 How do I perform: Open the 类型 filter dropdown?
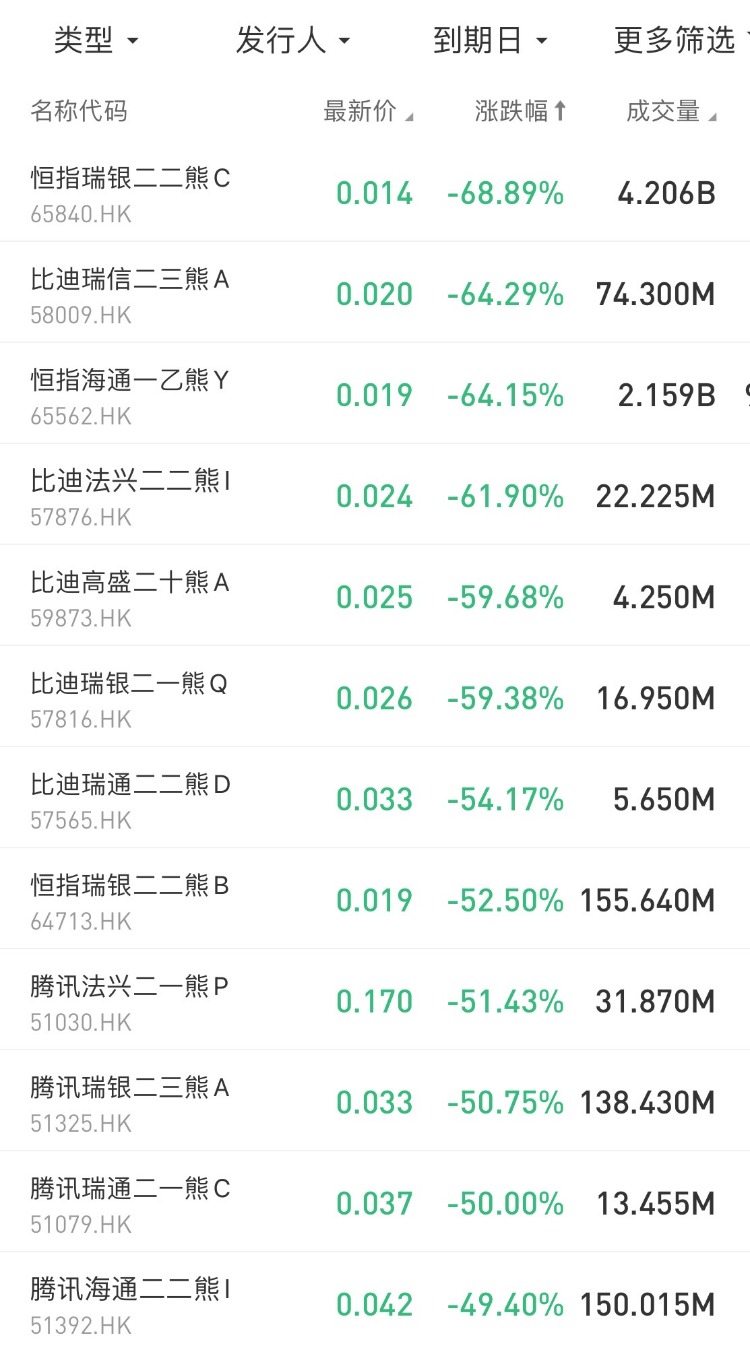coord(95,41)
